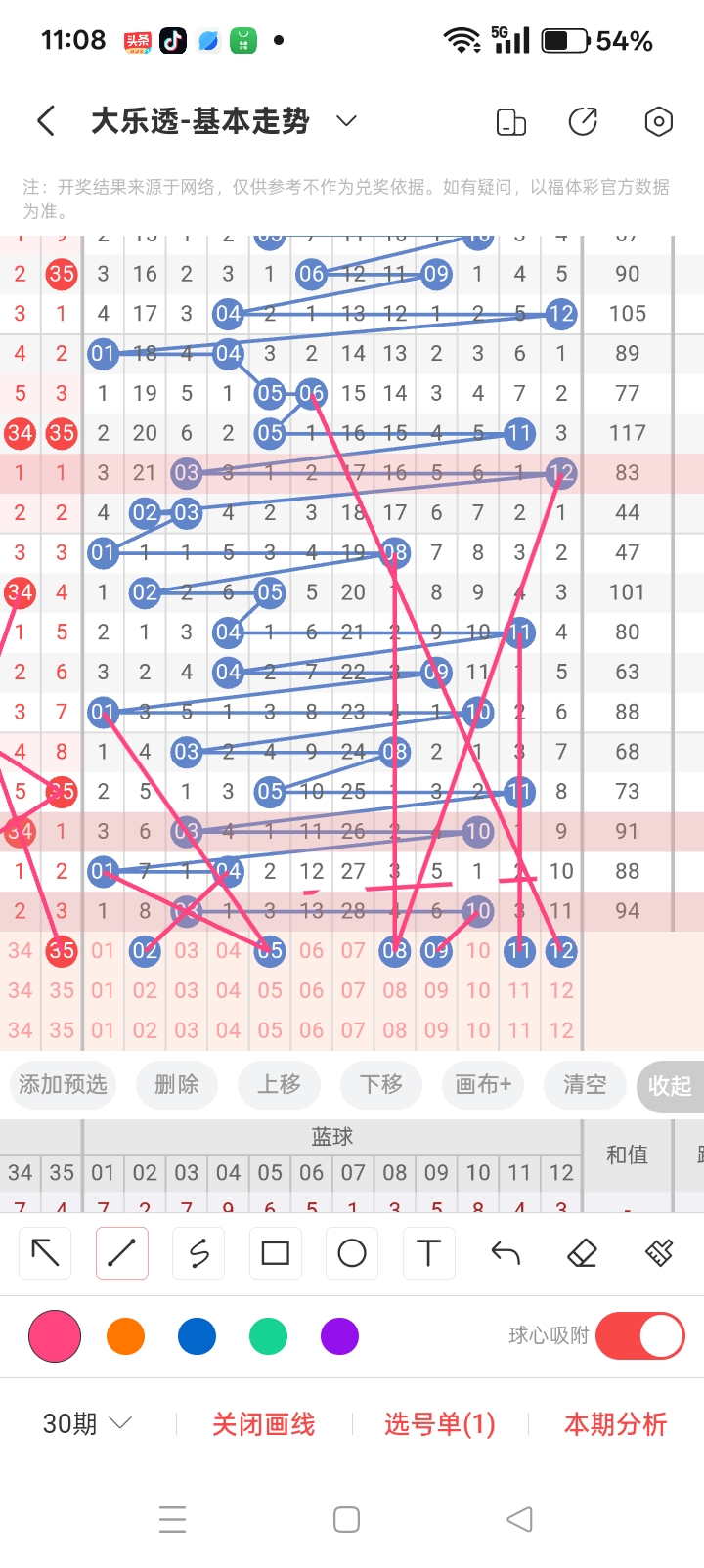Viewport: 704px width, 1568px height.
Task: Click the 添加预选 button
Action: tap(63, 1085)
